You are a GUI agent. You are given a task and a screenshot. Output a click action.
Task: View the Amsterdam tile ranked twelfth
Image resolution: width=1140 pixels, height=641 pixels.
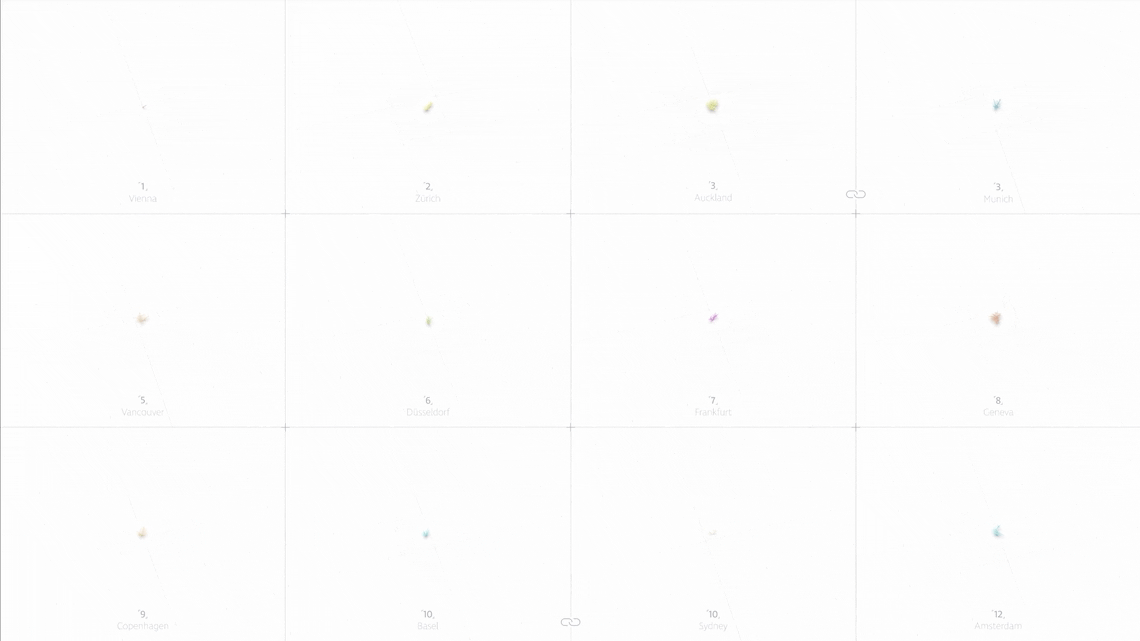(x=997, y=533)
